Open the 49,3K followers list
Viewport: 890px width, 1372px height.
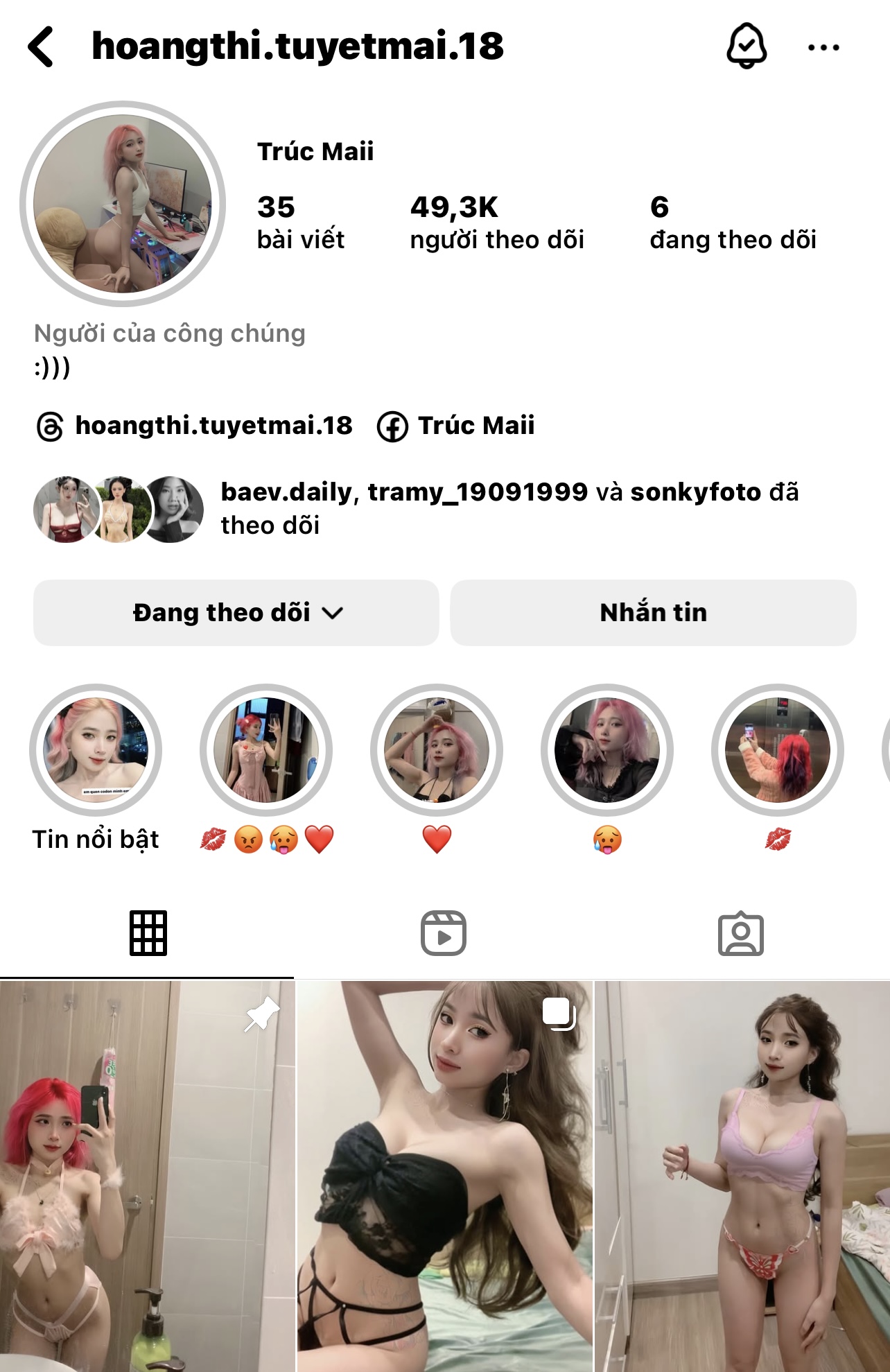point(496,222)
